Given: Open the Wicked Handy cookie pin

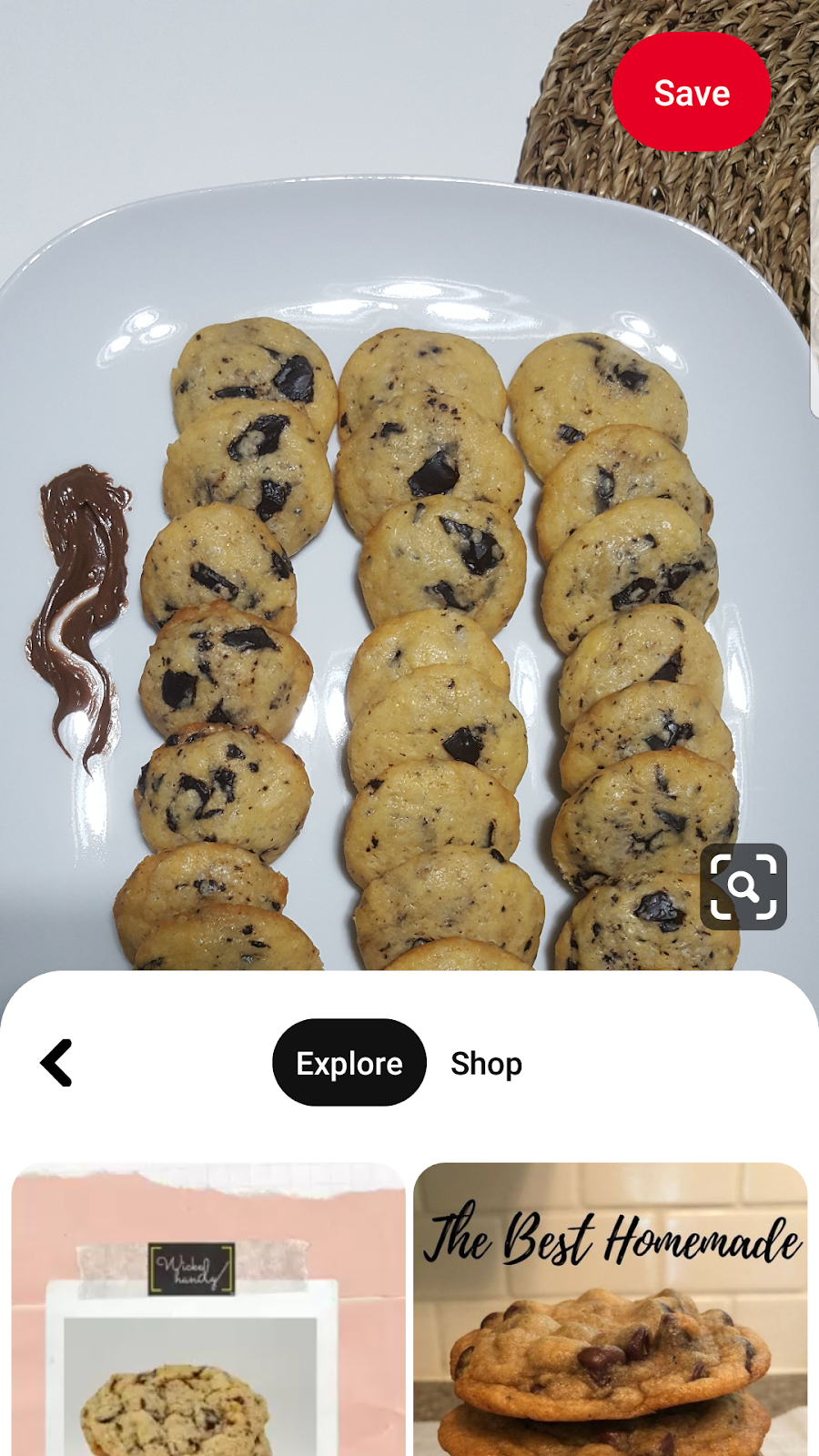Looking at the screenshot, I should 208,1310.
